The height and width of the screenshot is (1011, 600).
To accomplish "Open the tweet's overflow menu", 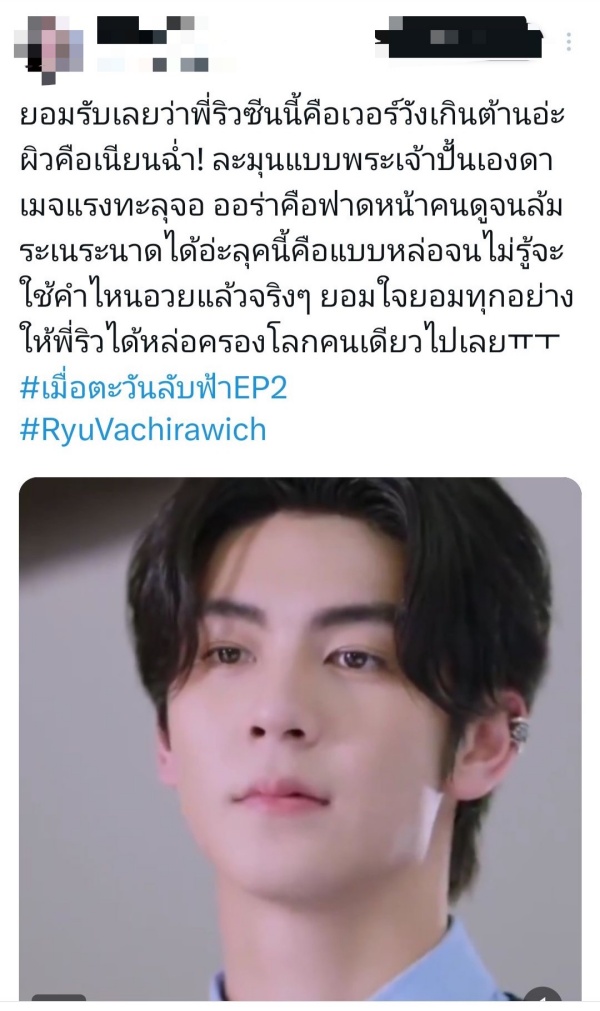I will click(x=569, y=42).
